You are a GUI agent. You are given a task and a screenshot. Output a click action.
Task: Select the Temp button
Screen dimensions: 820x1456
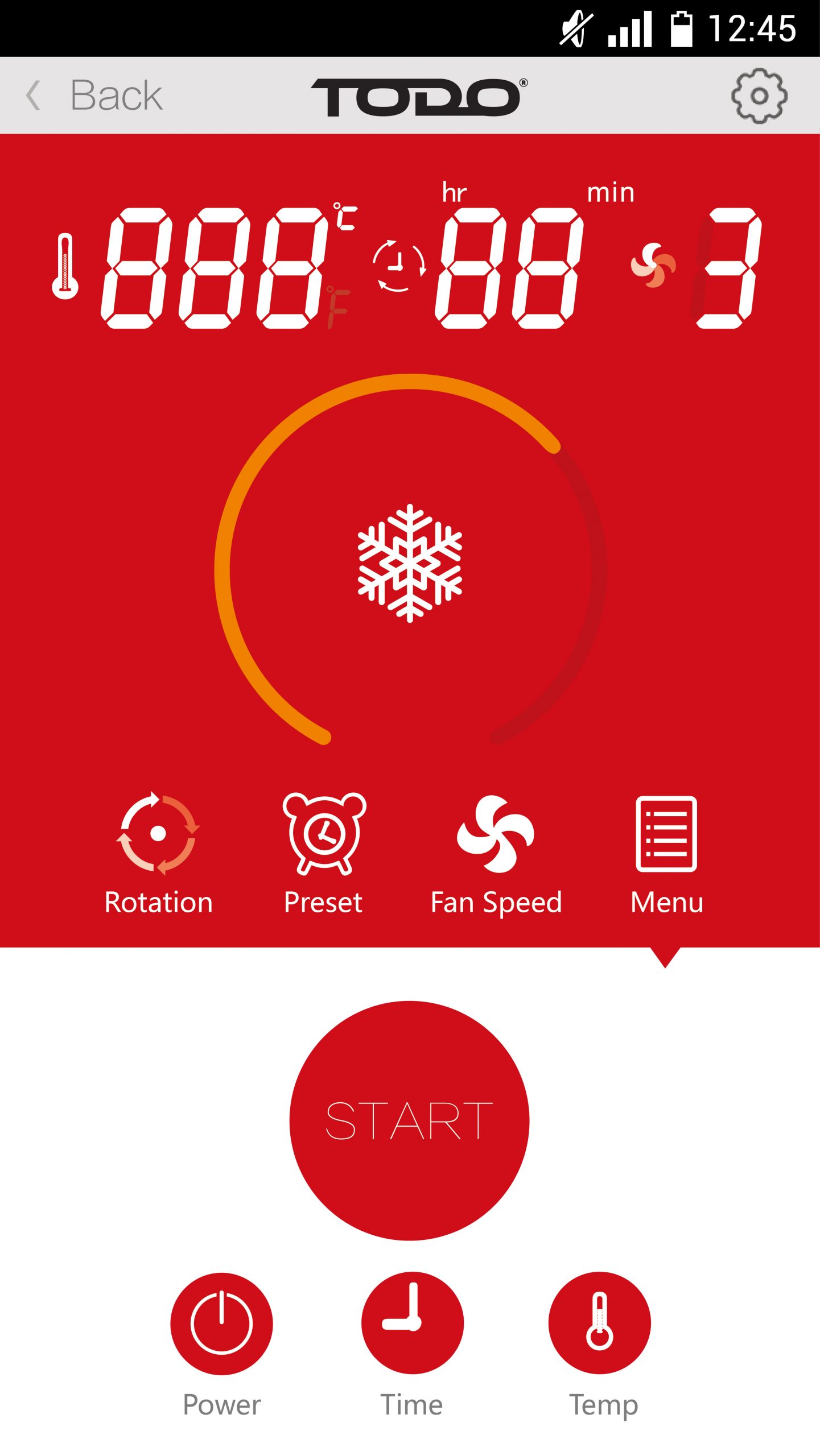[x=600, y=1322]
